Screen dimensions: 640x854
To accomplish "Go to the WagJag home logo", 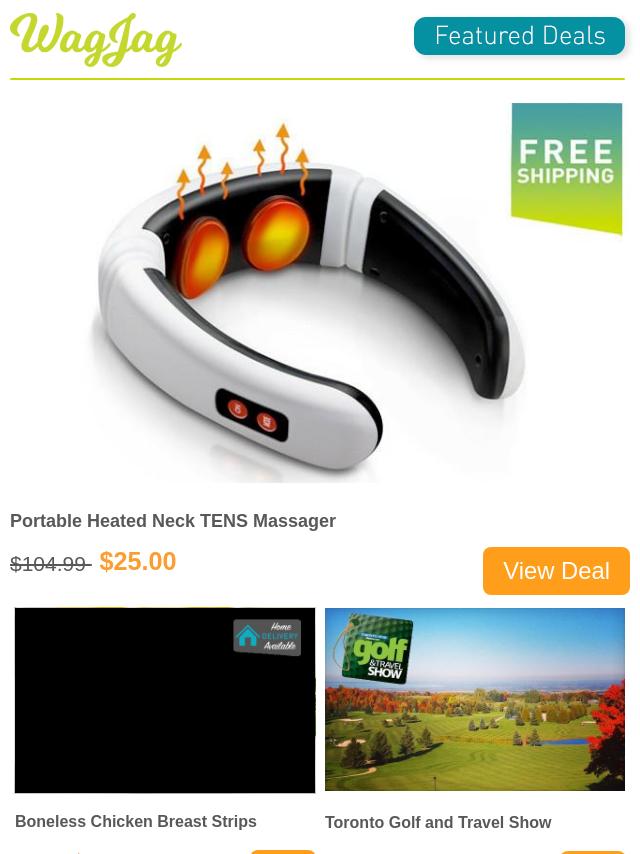I will [96, 40].
